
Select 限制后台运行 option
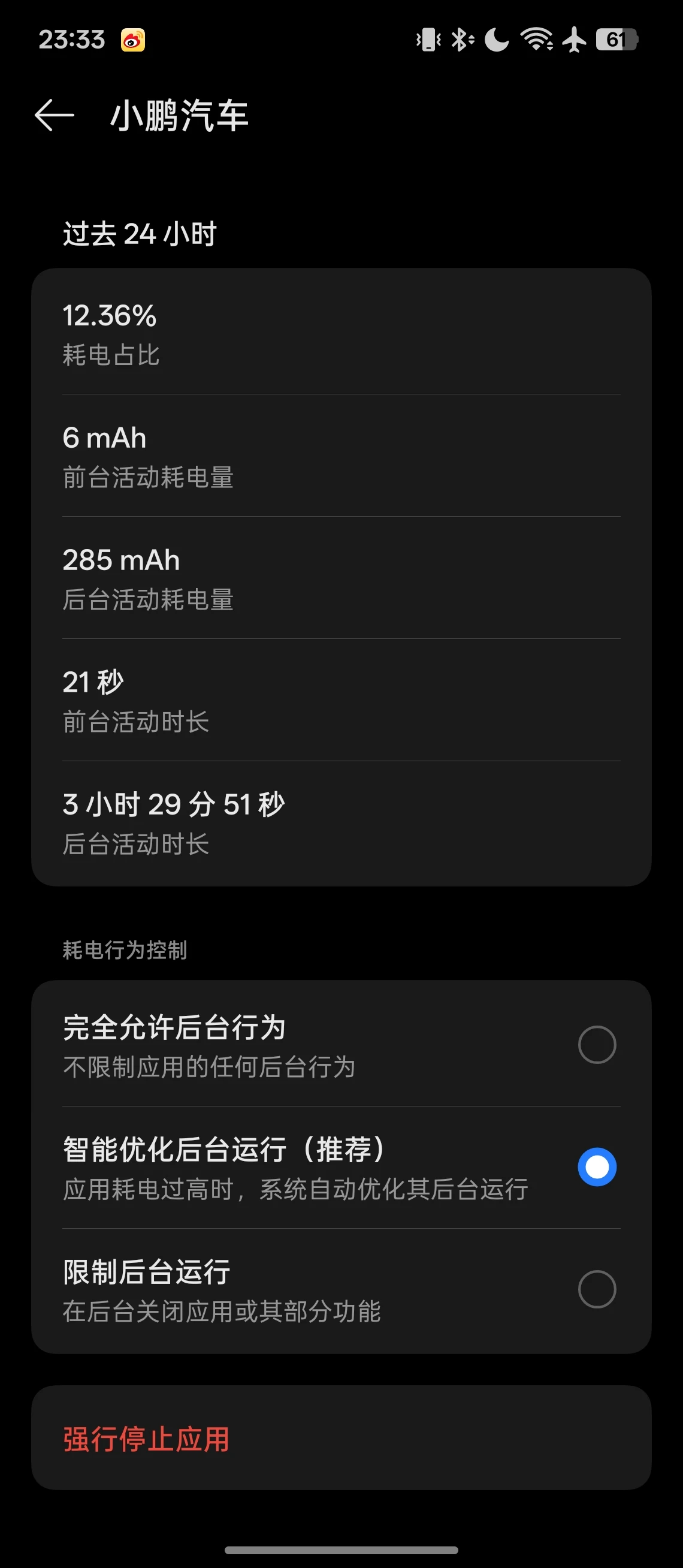pos(596,1289)
